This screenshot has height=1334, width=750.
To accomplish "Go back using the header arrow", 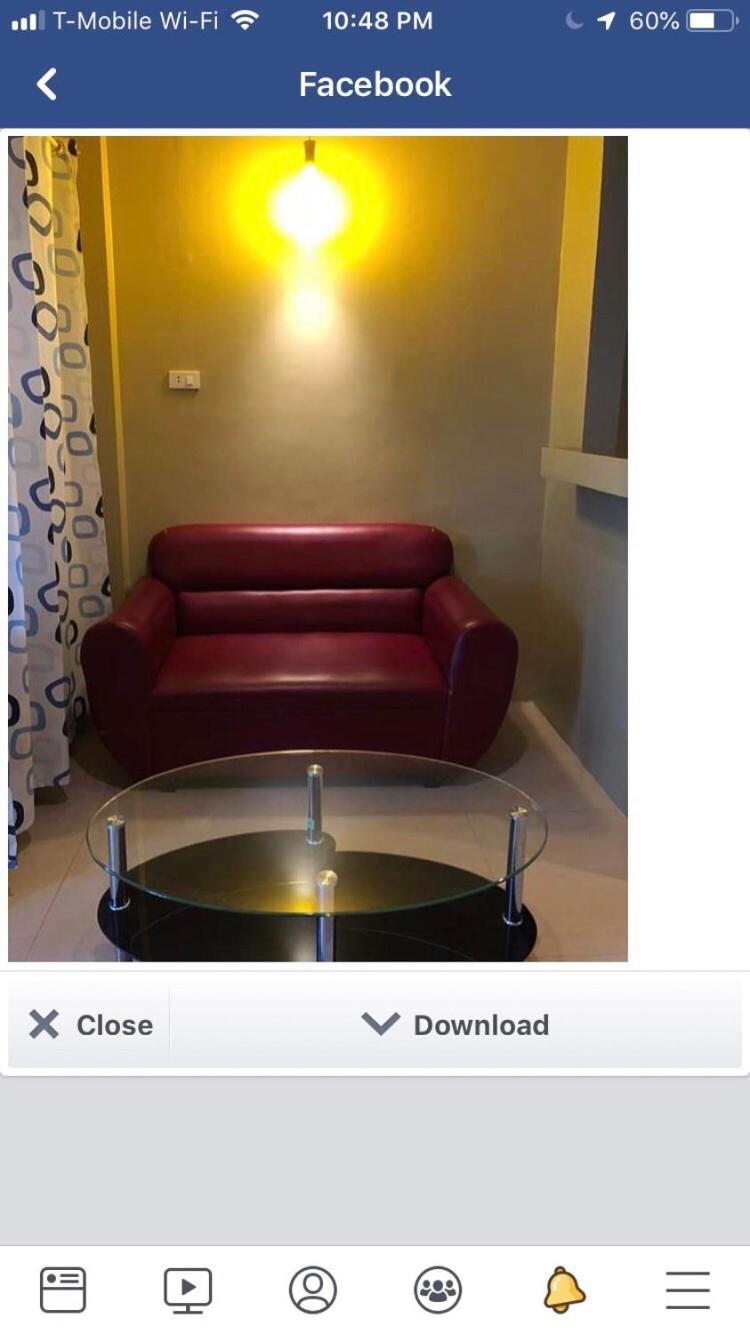I will (47, 85).
